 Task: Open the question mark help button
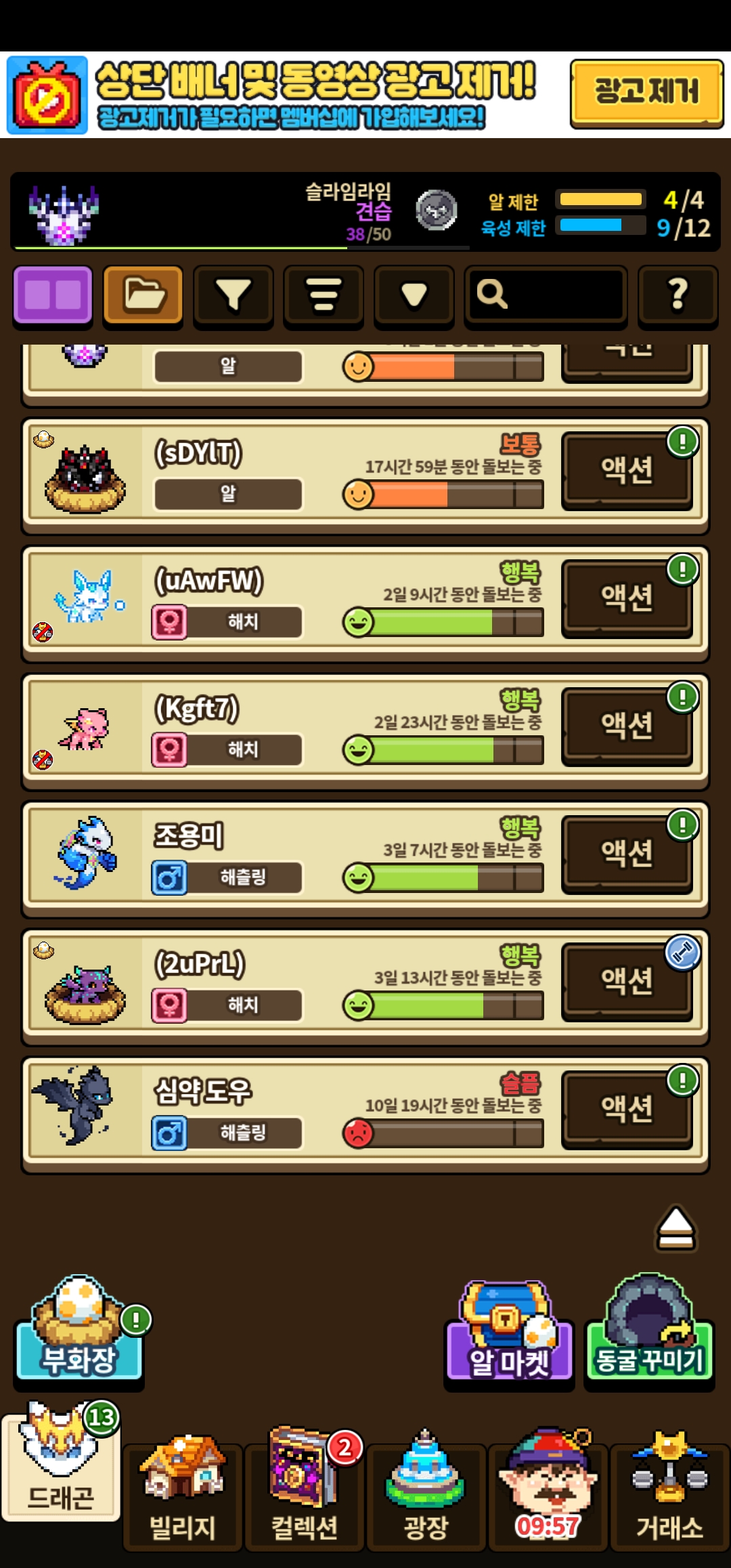[x=678, y=295]
